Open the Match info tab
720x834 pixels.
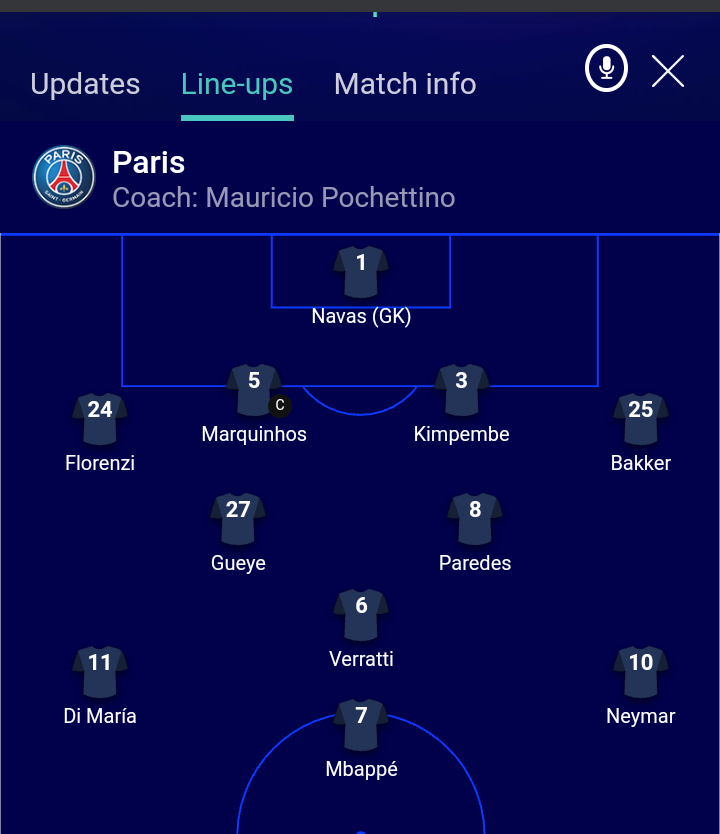point(405,84)
